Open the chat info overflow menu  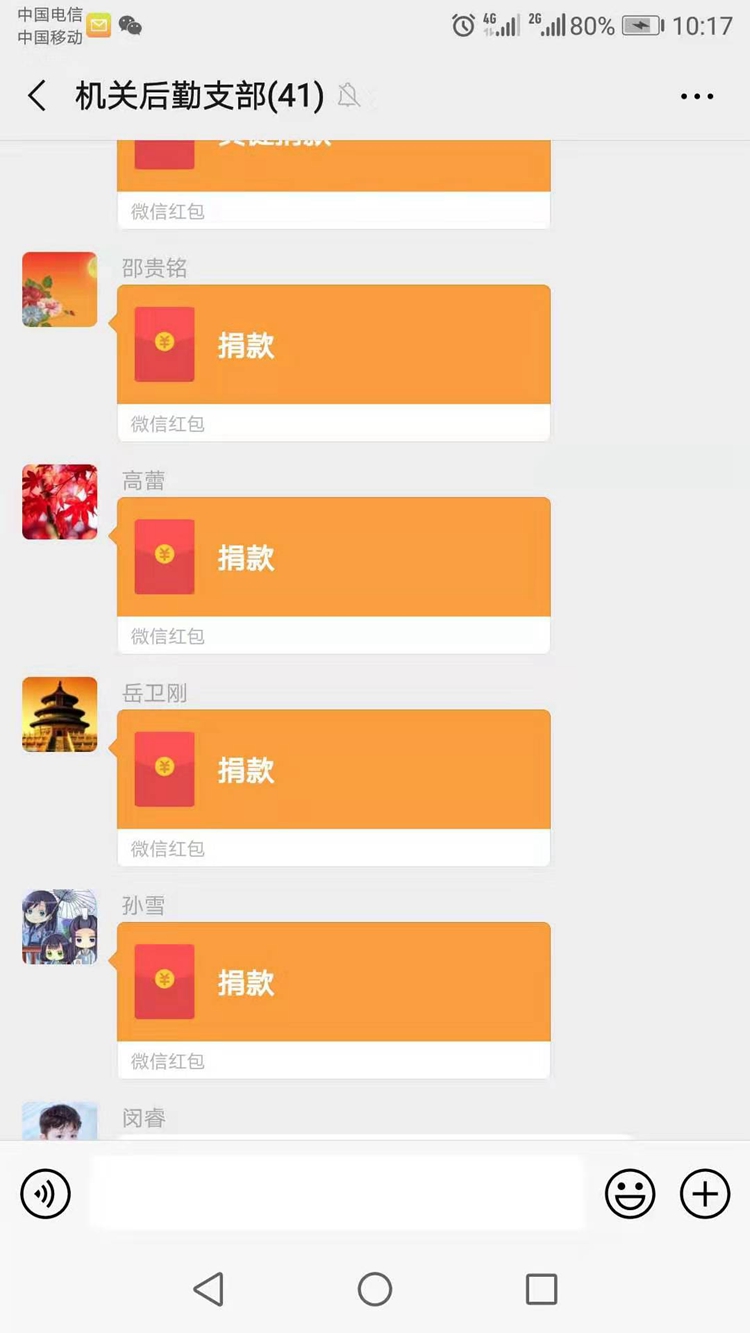point(697,97)
